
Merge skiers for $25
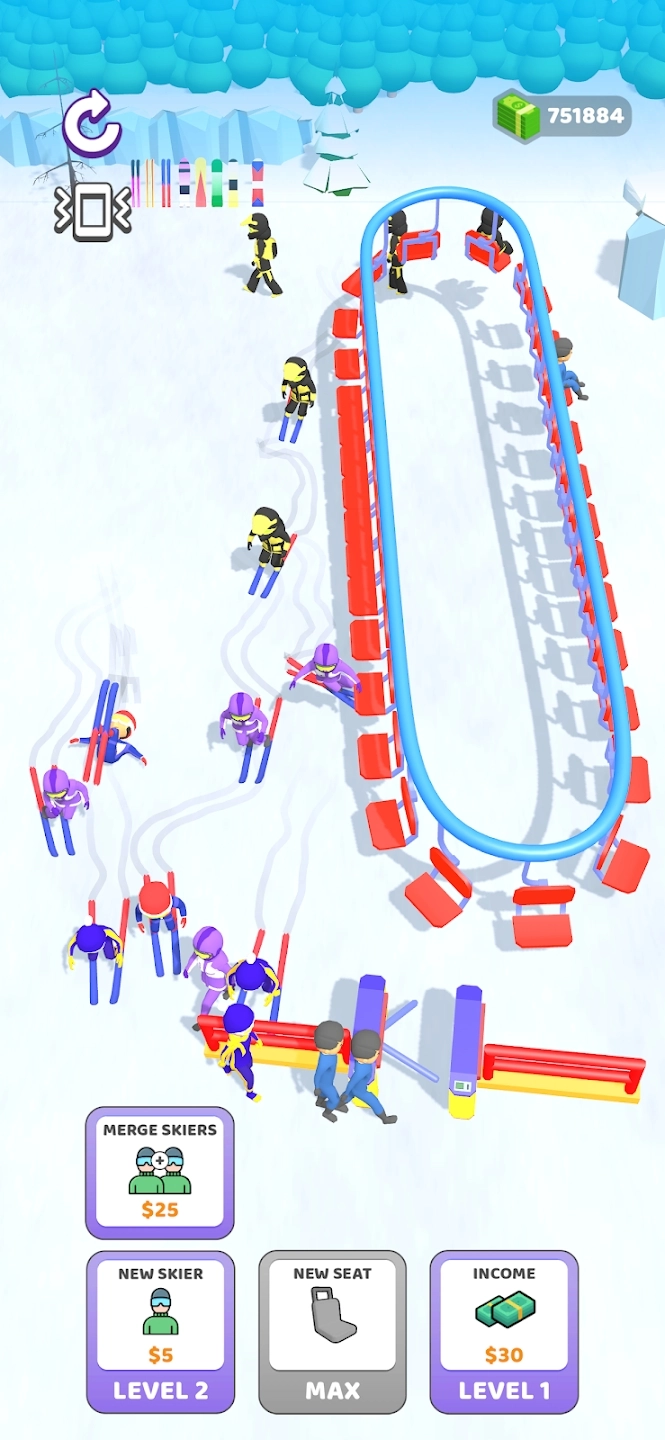[x=160, y=1172]
